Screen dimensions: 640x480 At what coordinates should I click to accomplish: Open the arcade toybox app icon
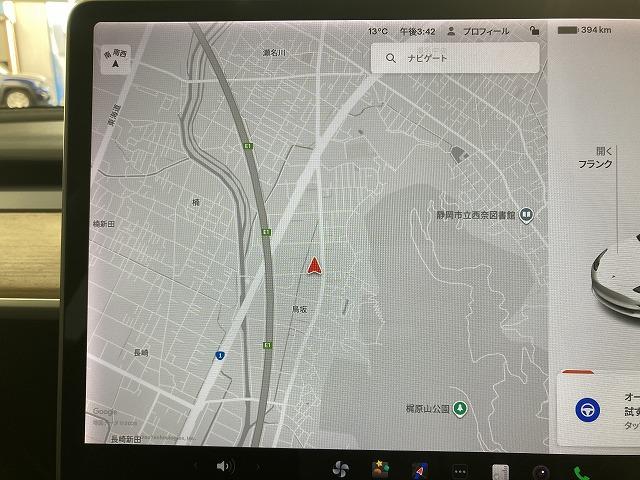pyautogui.click(x=380, y=469)
